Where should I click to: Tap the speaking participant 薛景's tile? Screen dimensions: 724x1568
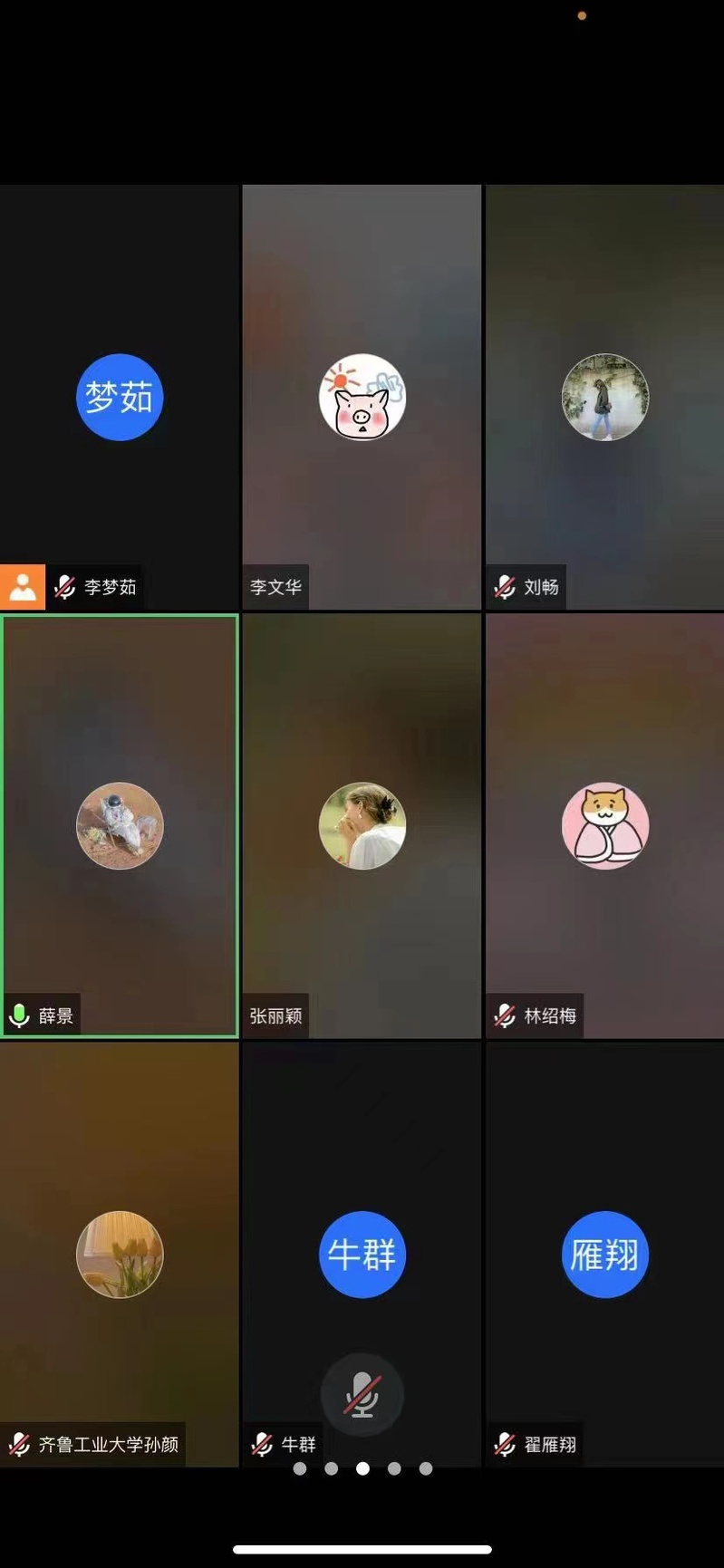(x=120, y=825)
